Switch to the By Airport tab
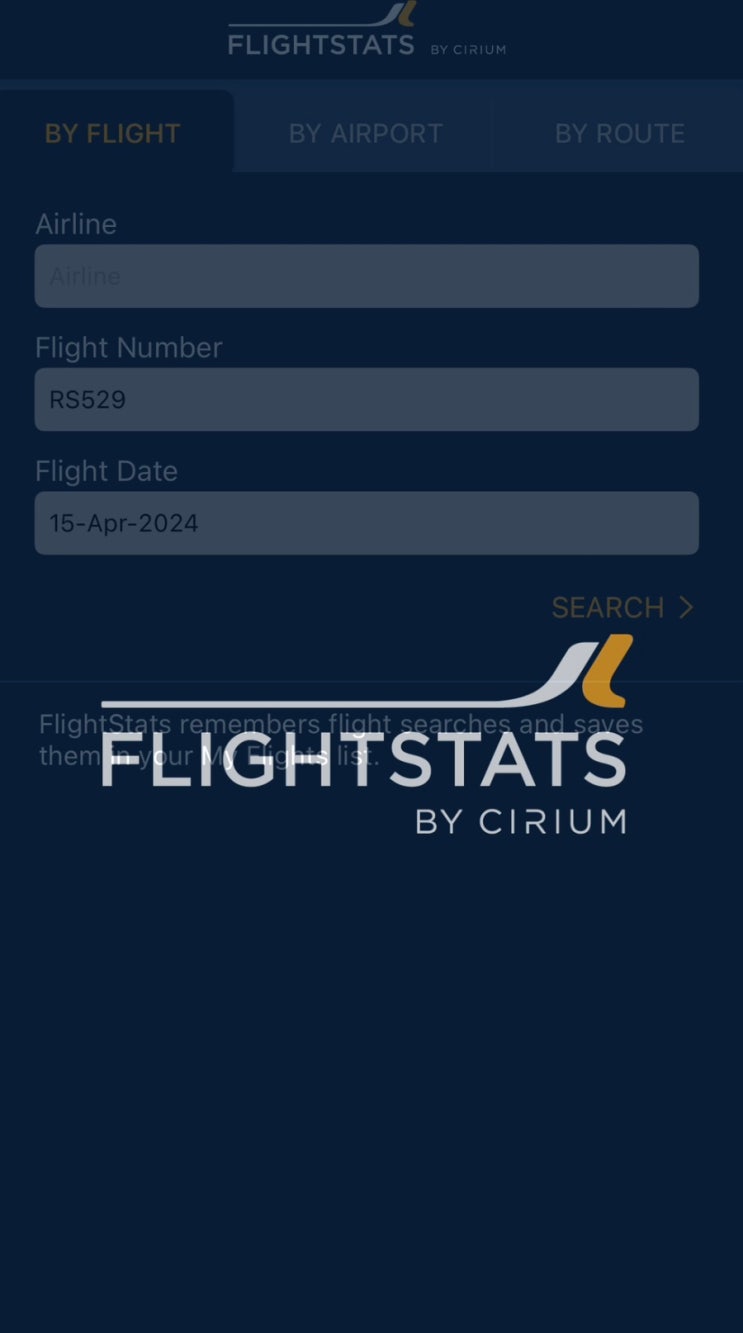This screenshot has width=743, height=1333. click(x=365, y=133)
